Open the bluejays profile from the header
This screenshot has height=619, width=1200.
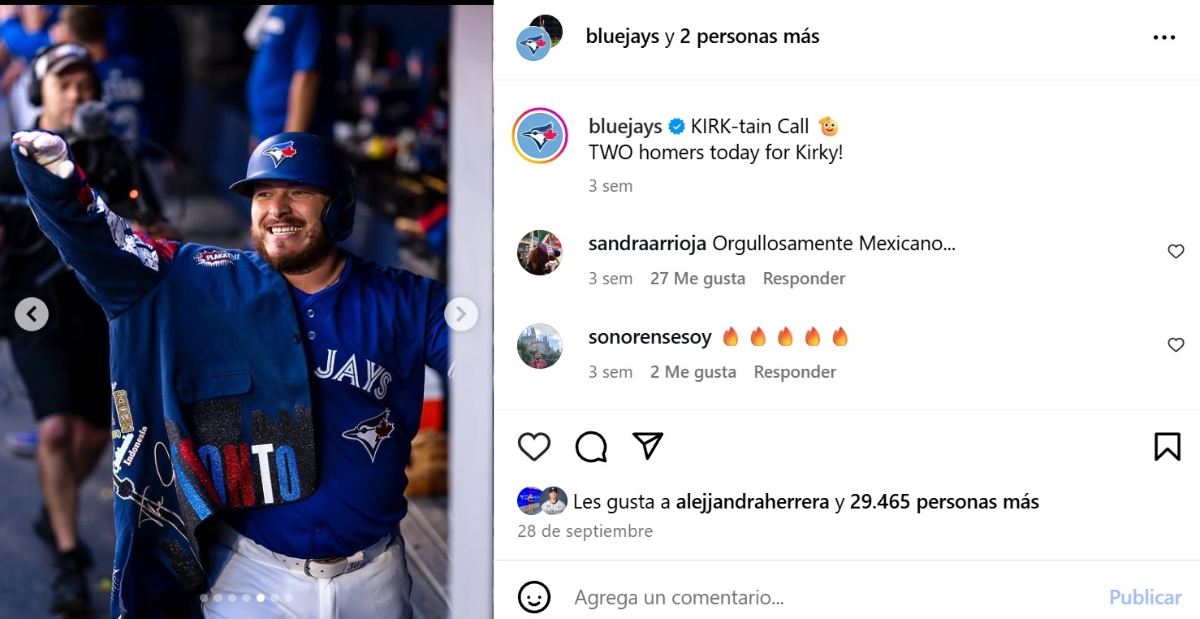[622, 37]
